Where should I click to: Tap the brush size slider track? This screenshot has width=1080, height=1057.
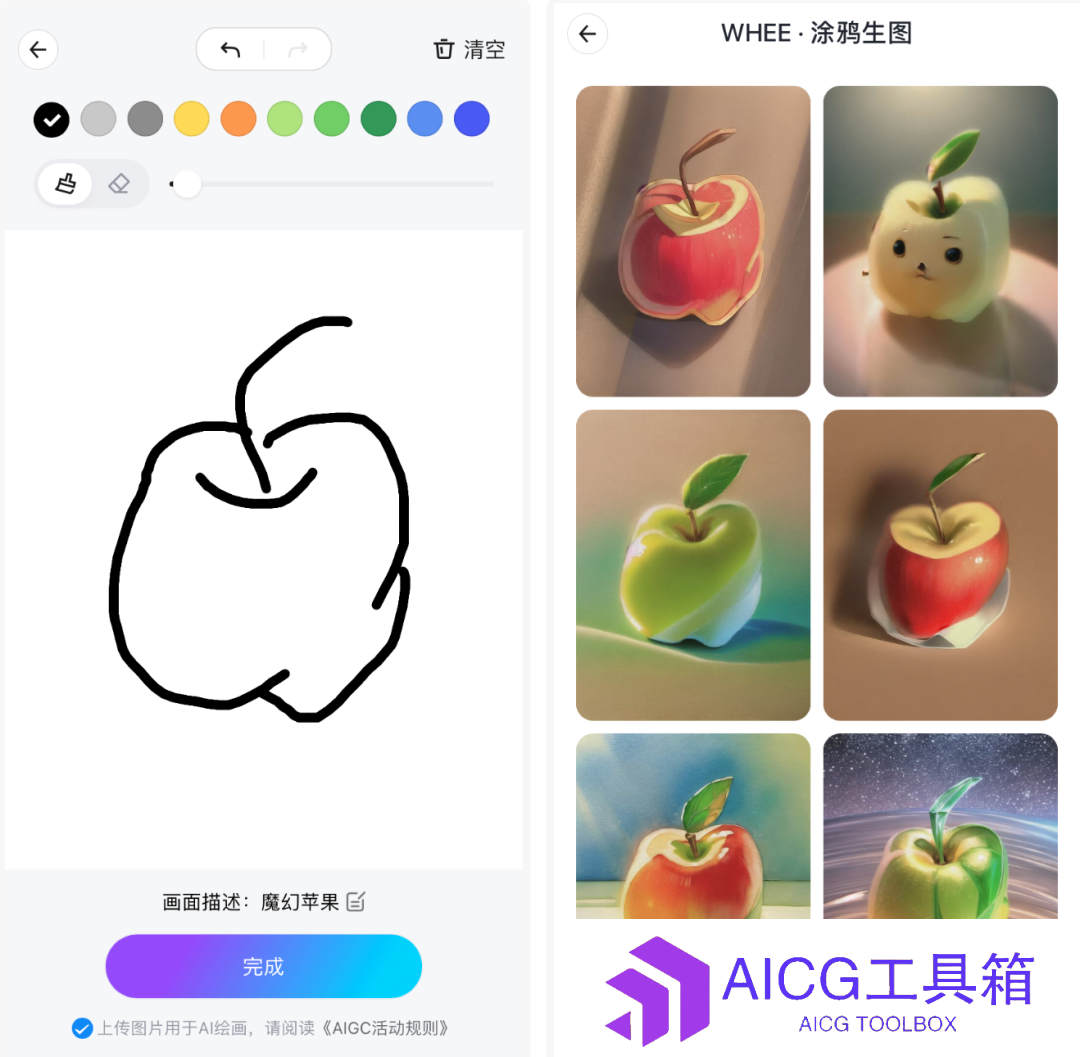pyautogui.click(x=340, y=184)
